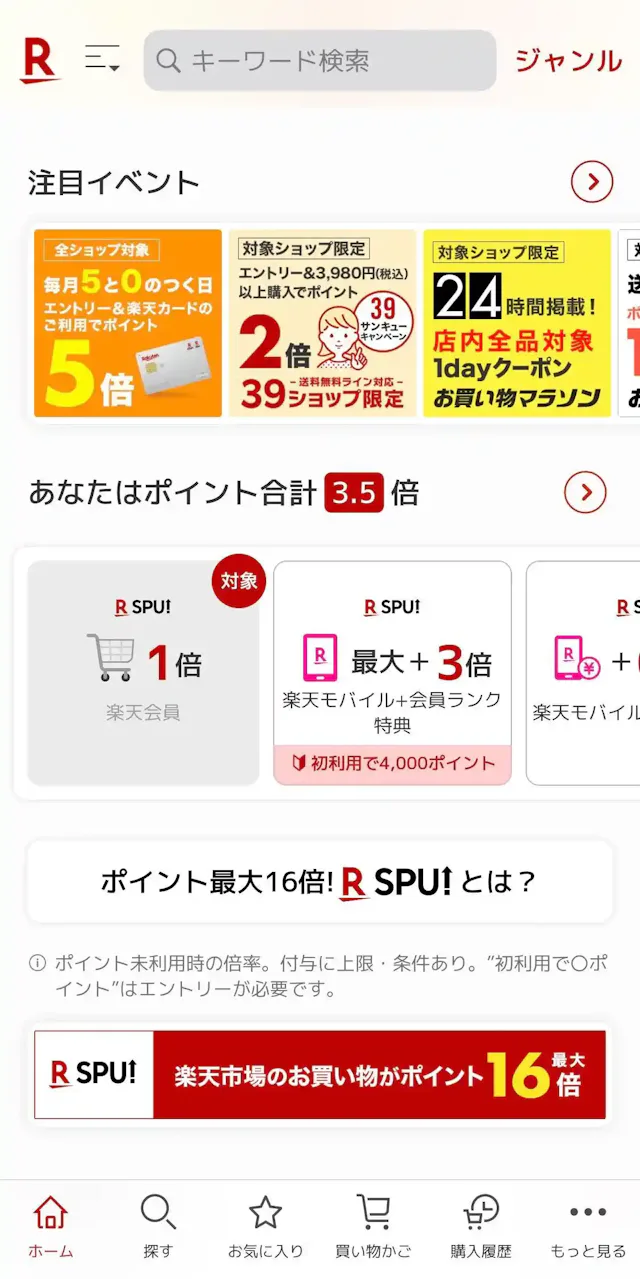View the 購入履歴 tab
Viewport: 640px width, 1279px height.
[x=481, y=1228]
